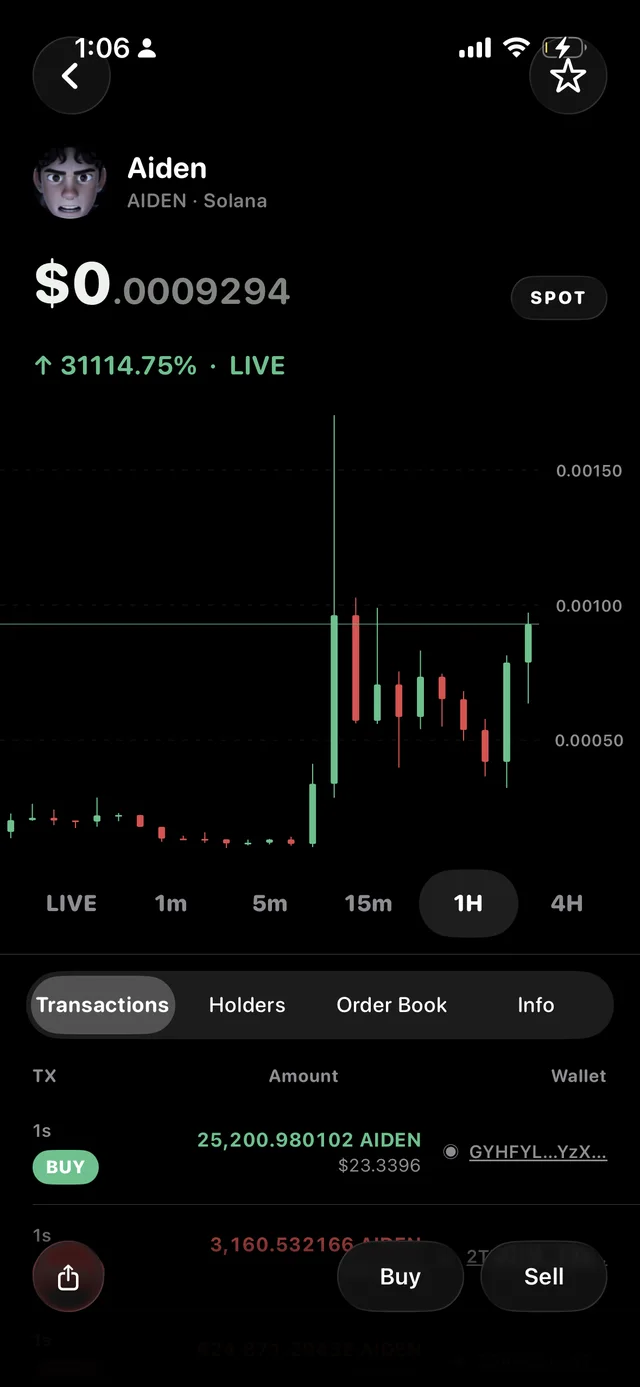Select the 1H chart interval
This screenshot has width=640, height=1387.
(468, 903)
